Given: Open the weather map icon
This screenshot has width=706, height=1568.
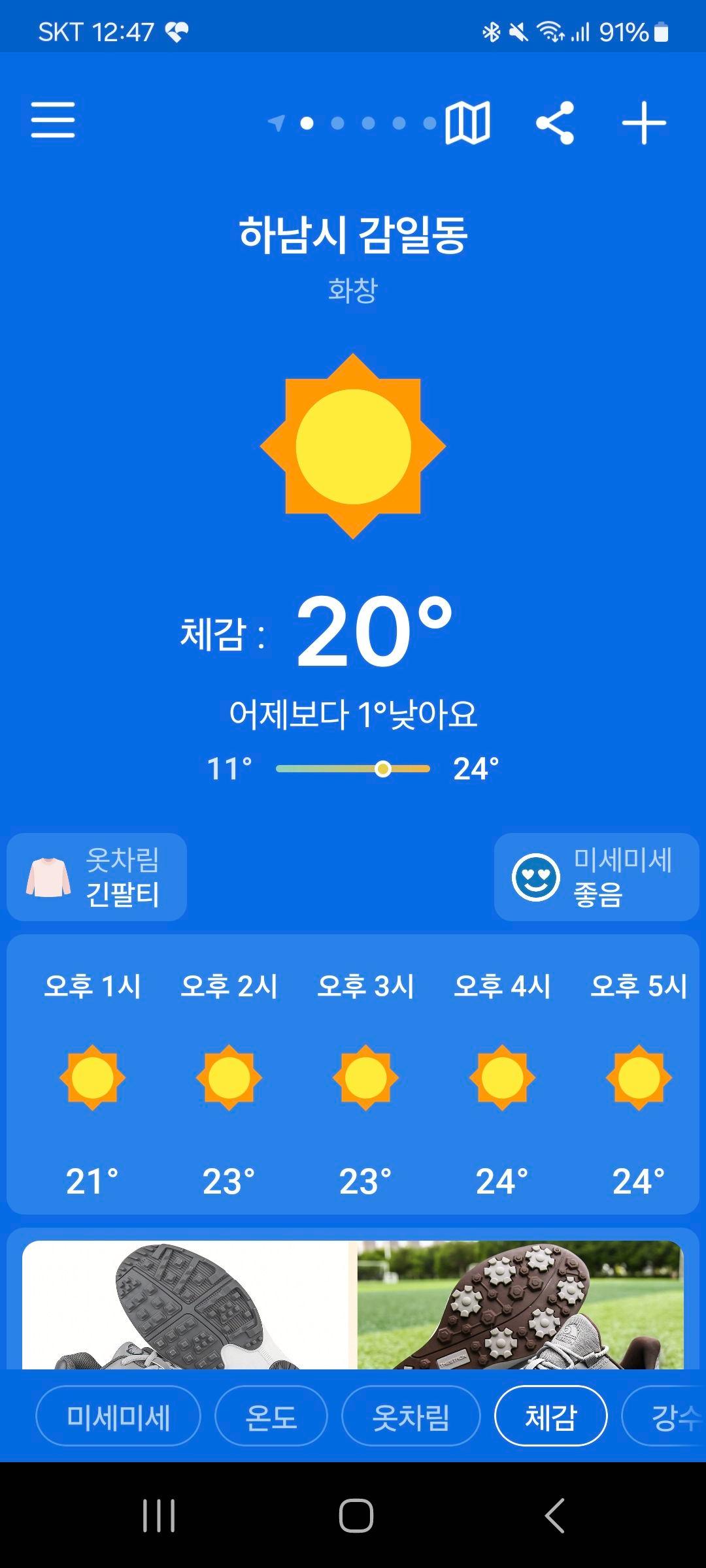Looking at the screenshot, I should coord(467,122).
